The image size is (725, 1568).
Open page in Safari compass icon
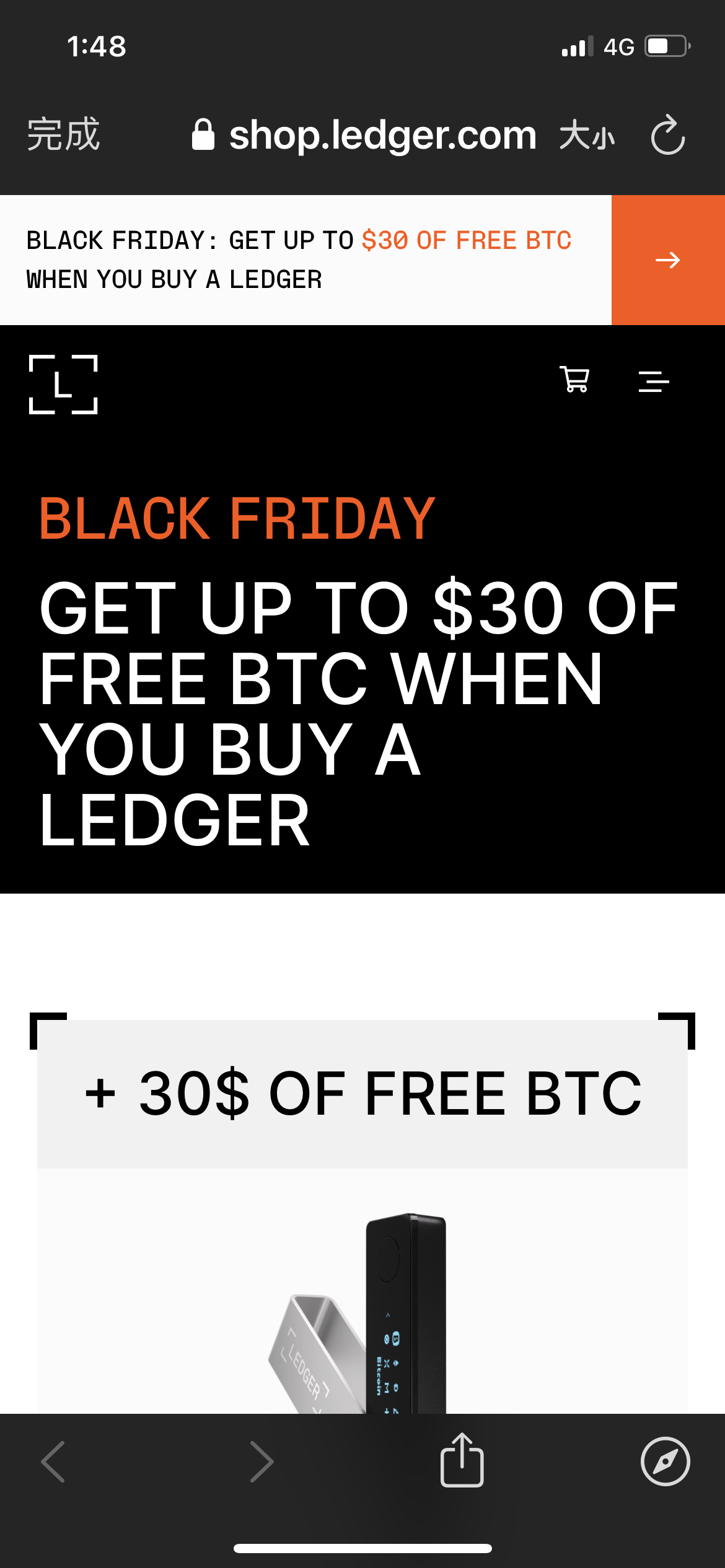tap(665, 1461)
